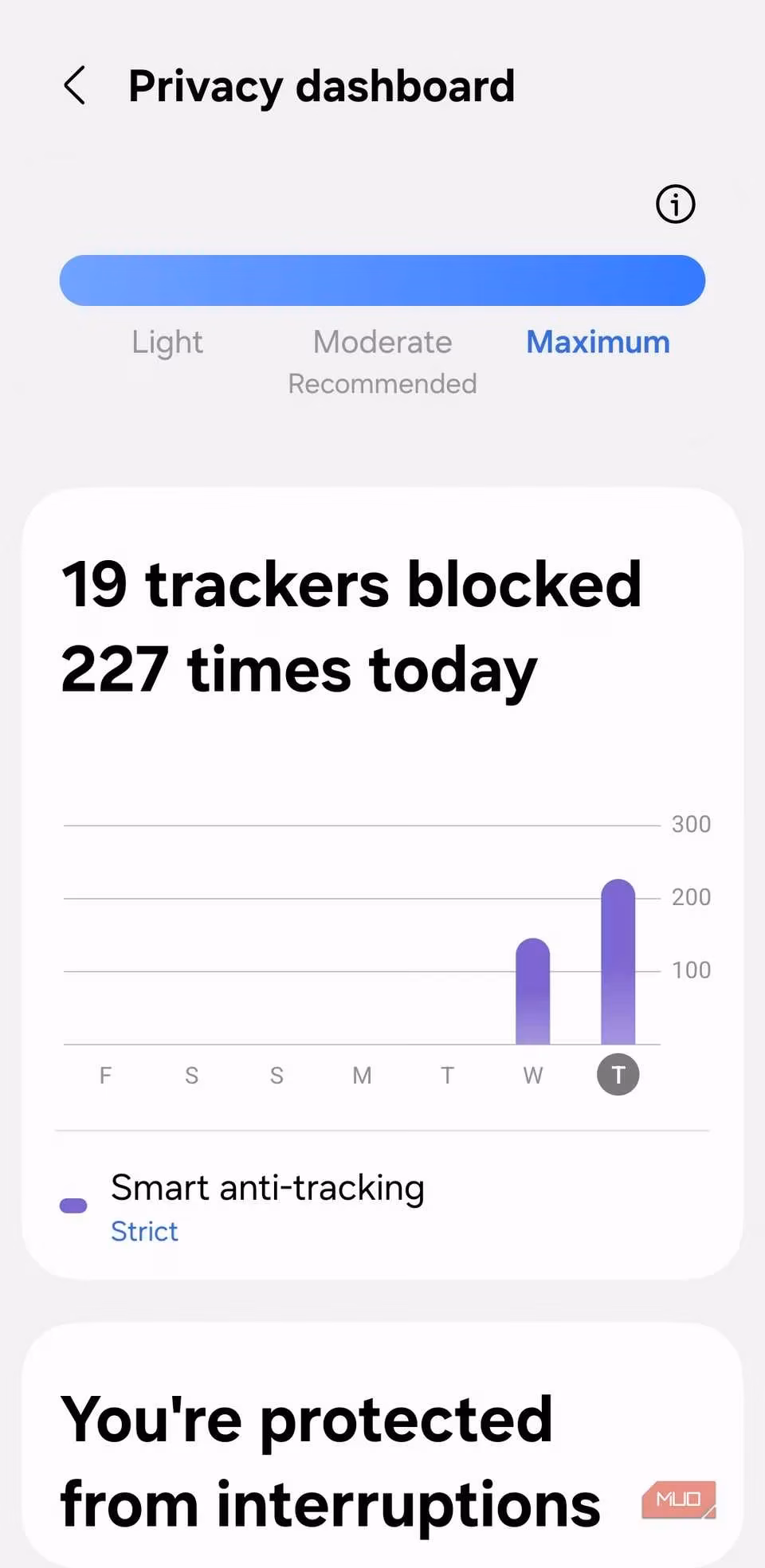The image size is (765, 1568).
Task: Go back from Privacy dashboard
Action: [75, 86]
